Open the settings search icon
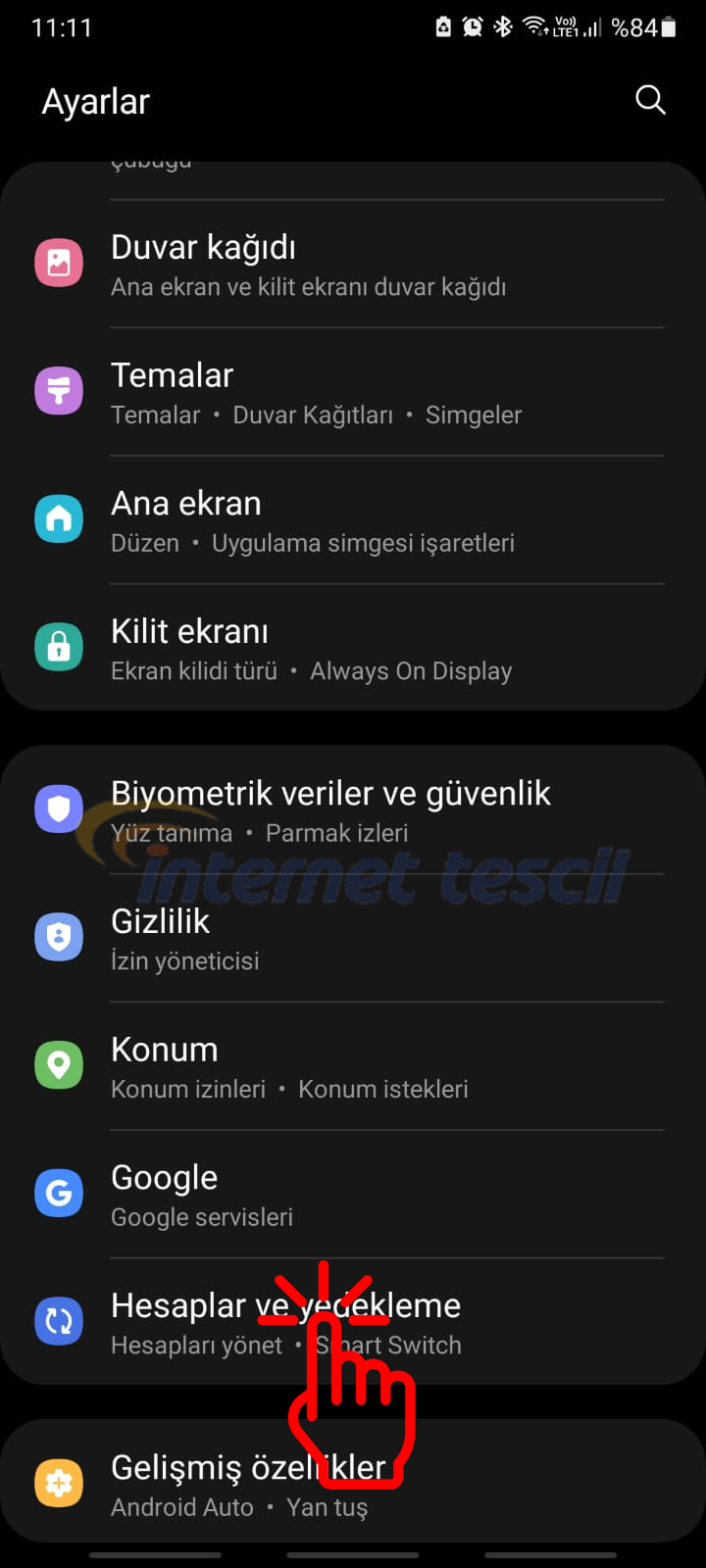 pos(650,100)
